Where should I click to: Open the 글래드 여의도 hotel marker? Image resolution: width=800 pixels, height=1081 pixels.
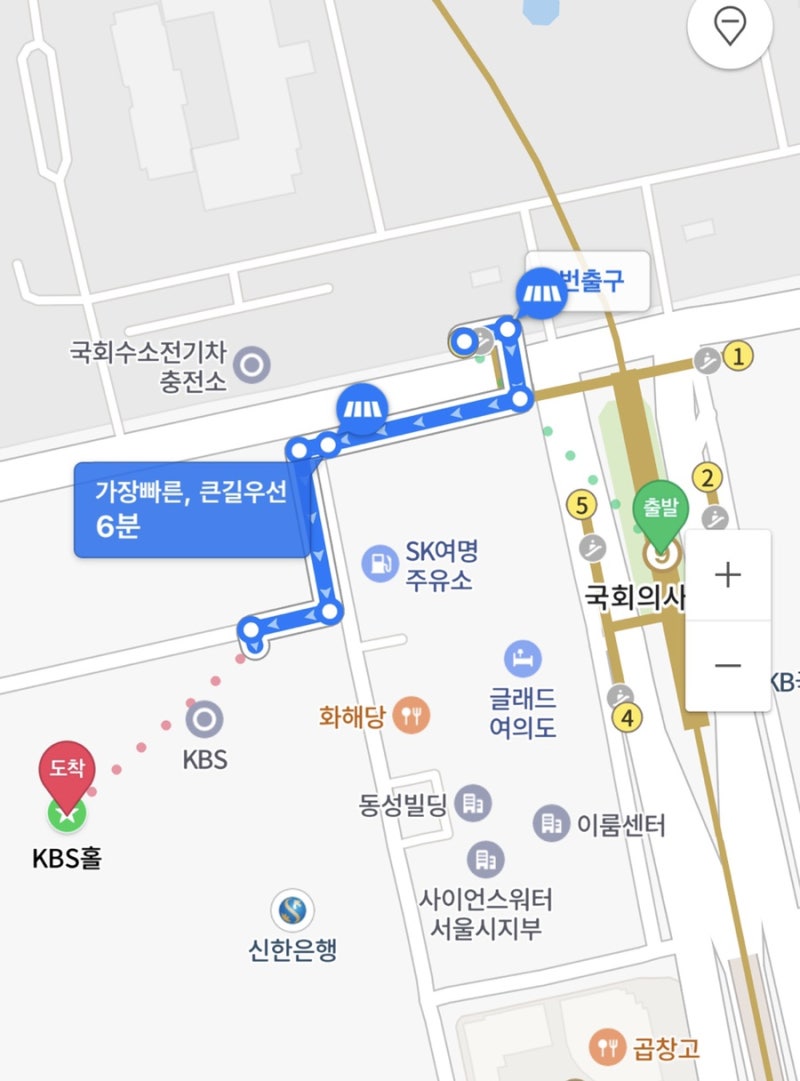pyautogui.click(x=523, y=658)
